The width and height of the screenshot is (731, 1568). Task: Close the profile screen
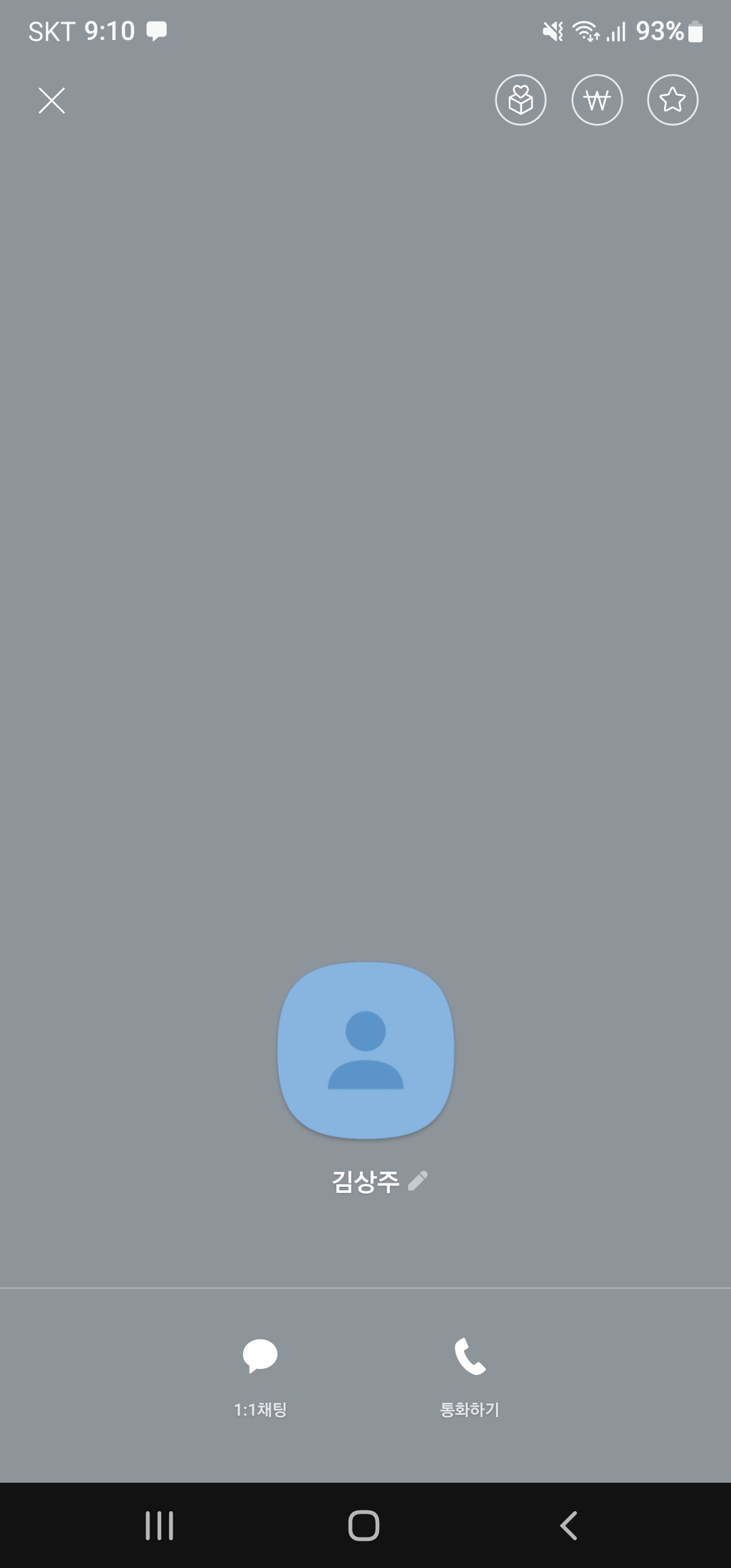click(x=51, y=101)
